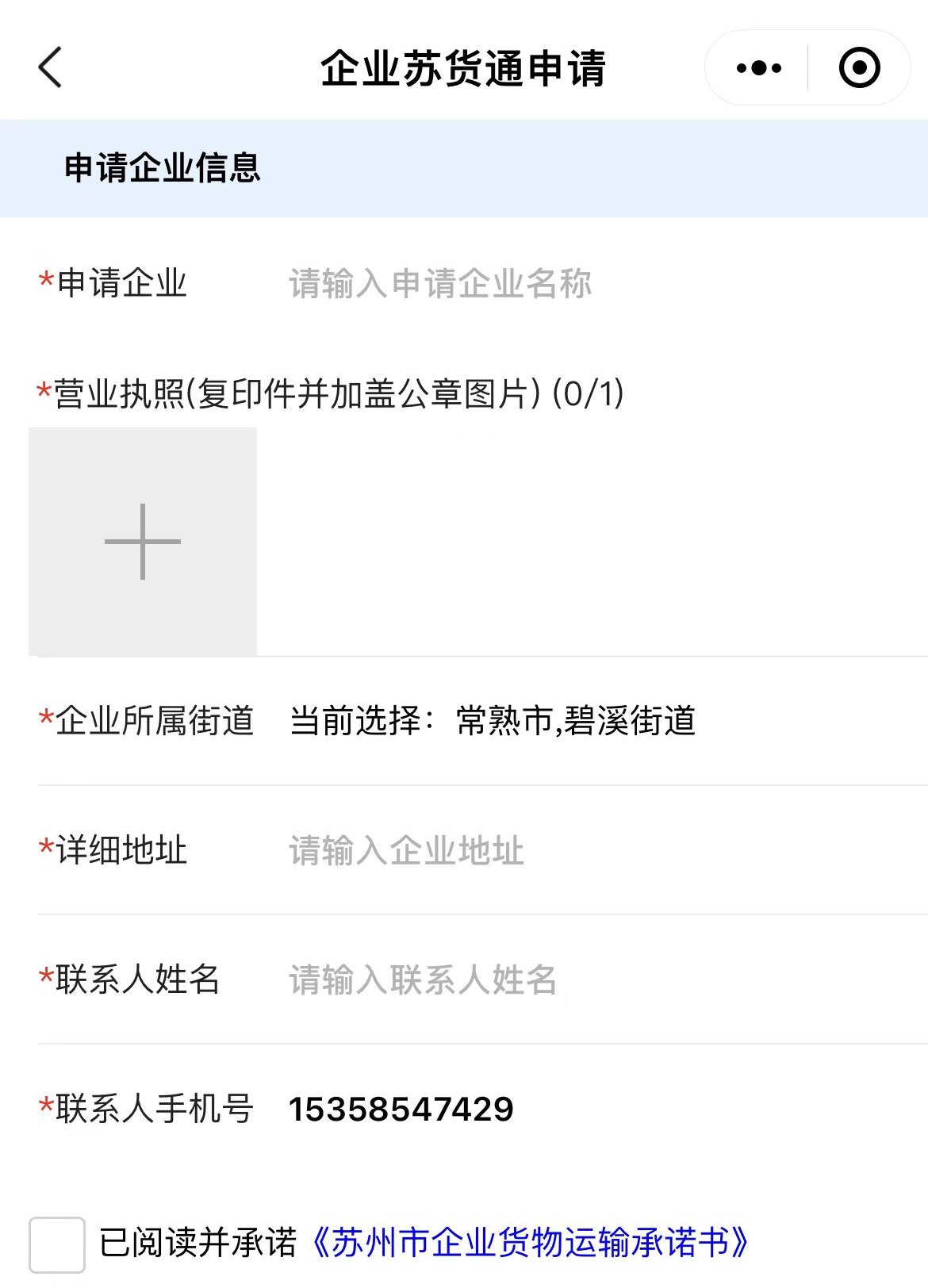Open the mini program more-options menu
This screenshot has height=1288, width=928.
(758, 68)
